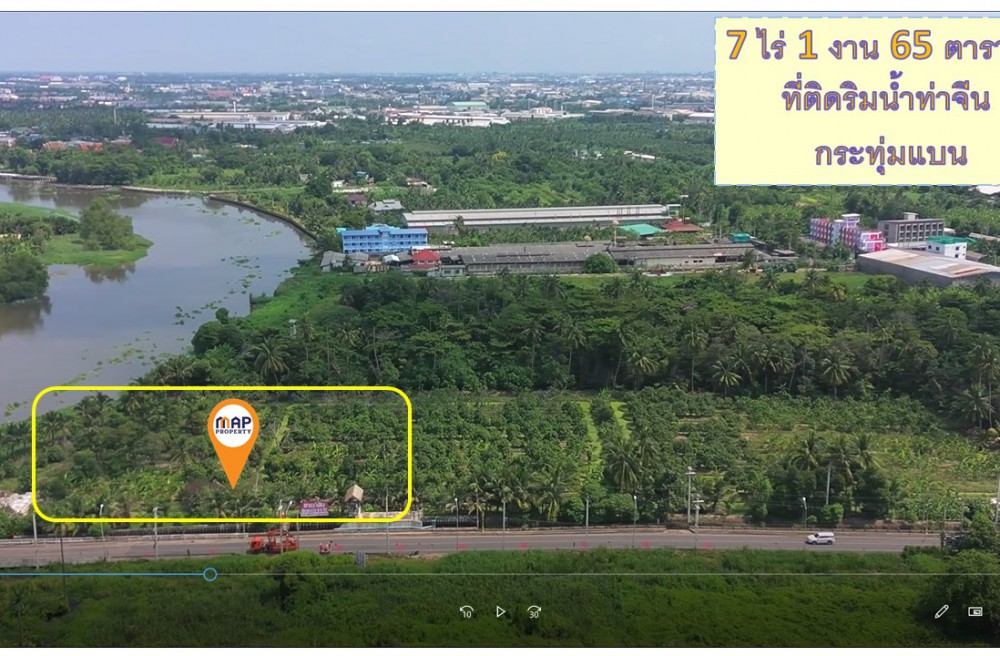The width and height of the screenshot is (1000, 656).
Task: Play the video
Action: (x=501, y=612)
